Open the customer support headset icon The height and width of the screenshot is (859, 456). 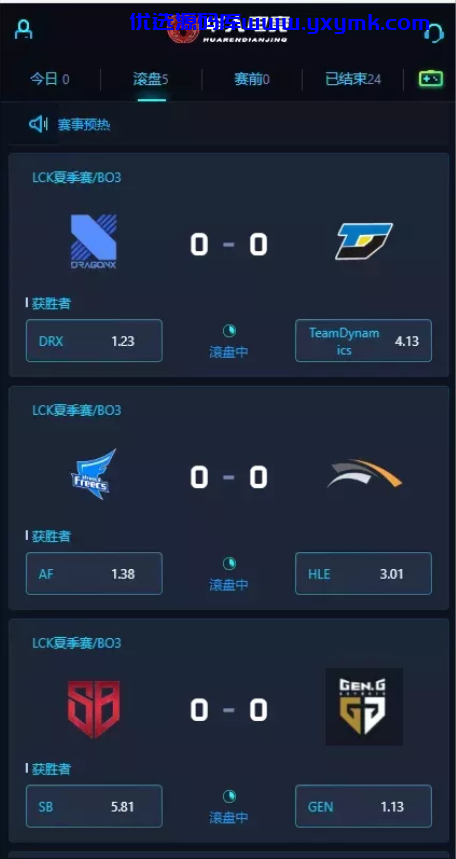point(434,33)
